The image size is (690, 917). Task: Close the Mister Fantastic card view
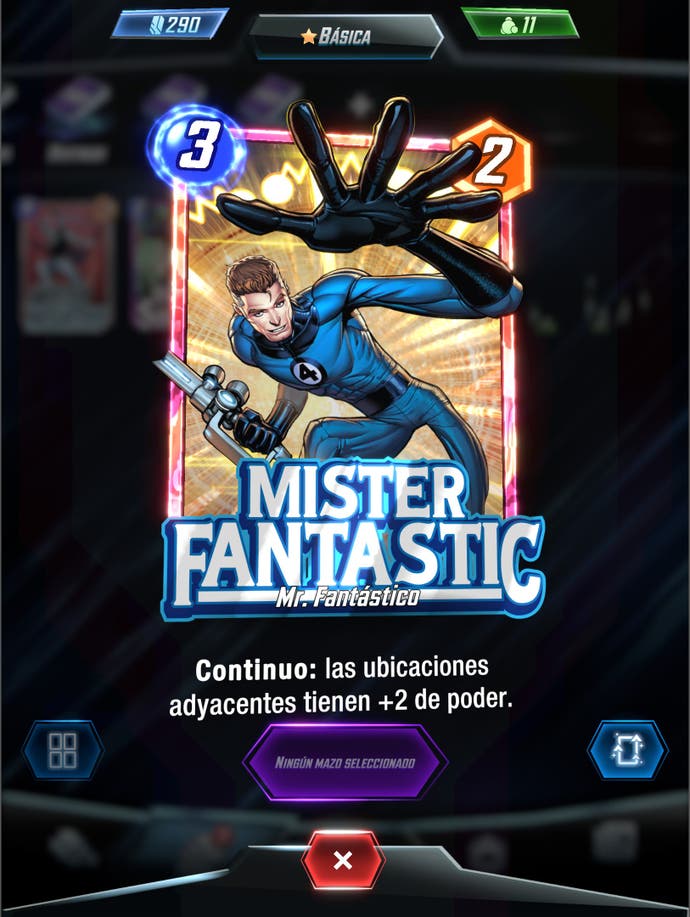pos(343,860)
